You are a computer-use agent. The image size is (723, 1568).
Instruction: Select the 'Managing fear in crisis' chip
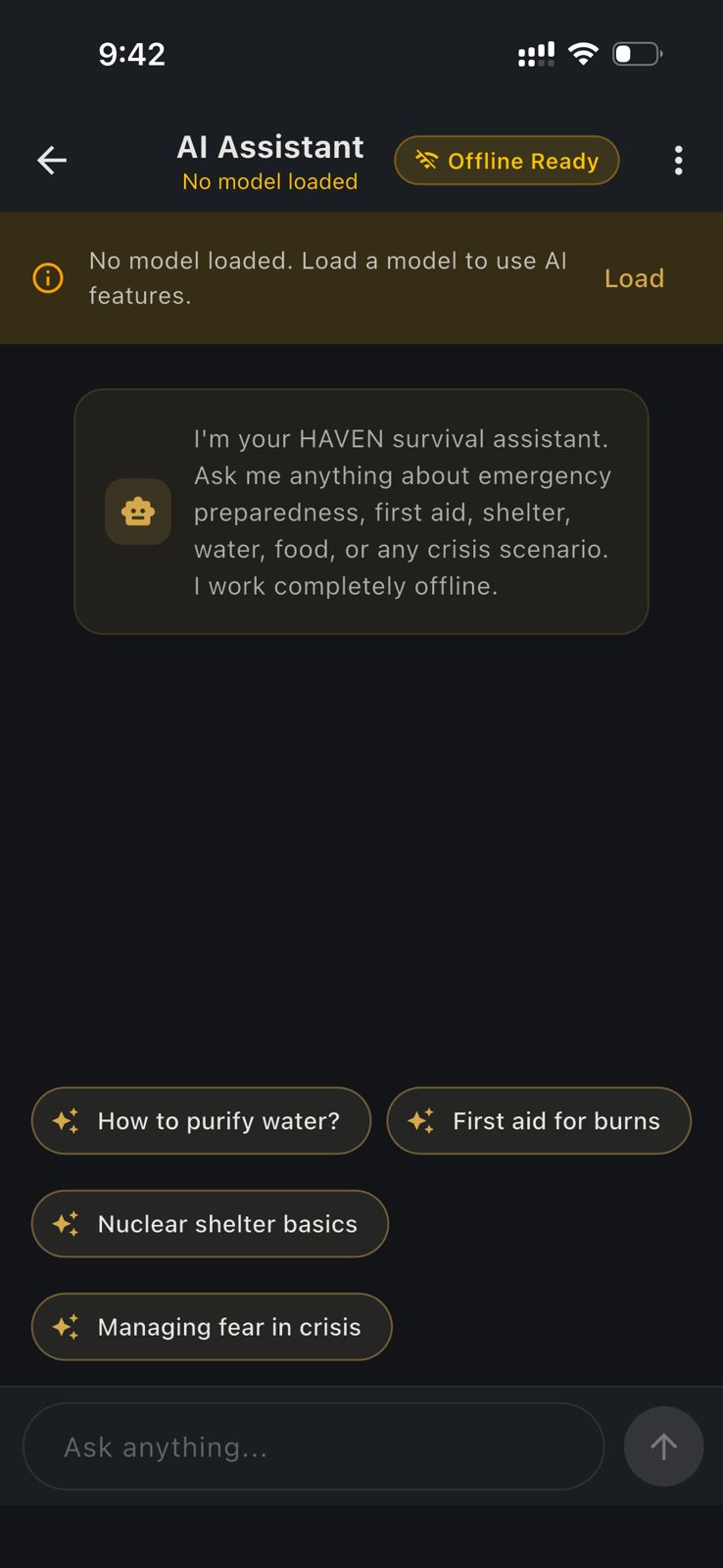212,1327
